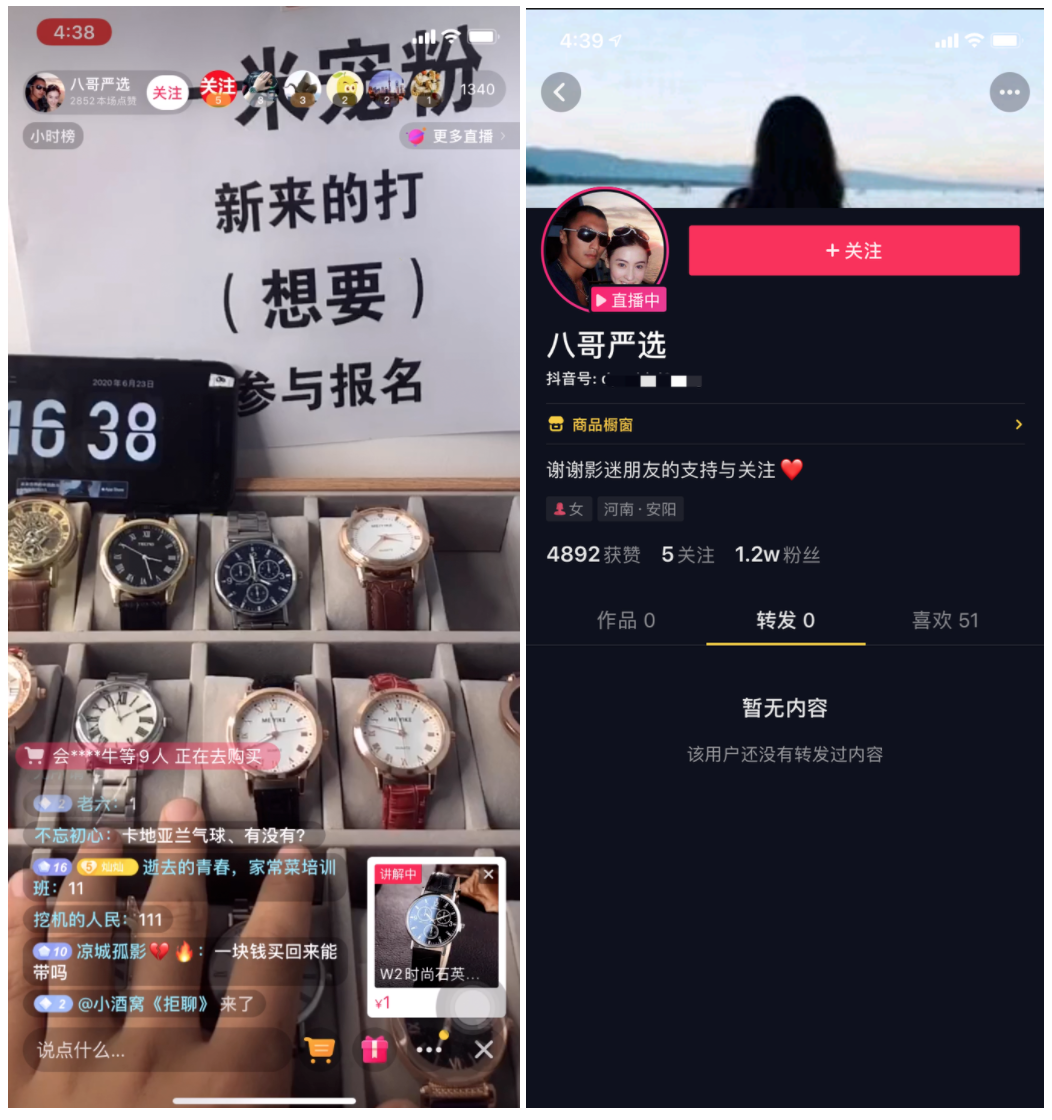Viewport: 1052px width, 1120px height.
Task: View the 1340 audience list
Action: 477,89
